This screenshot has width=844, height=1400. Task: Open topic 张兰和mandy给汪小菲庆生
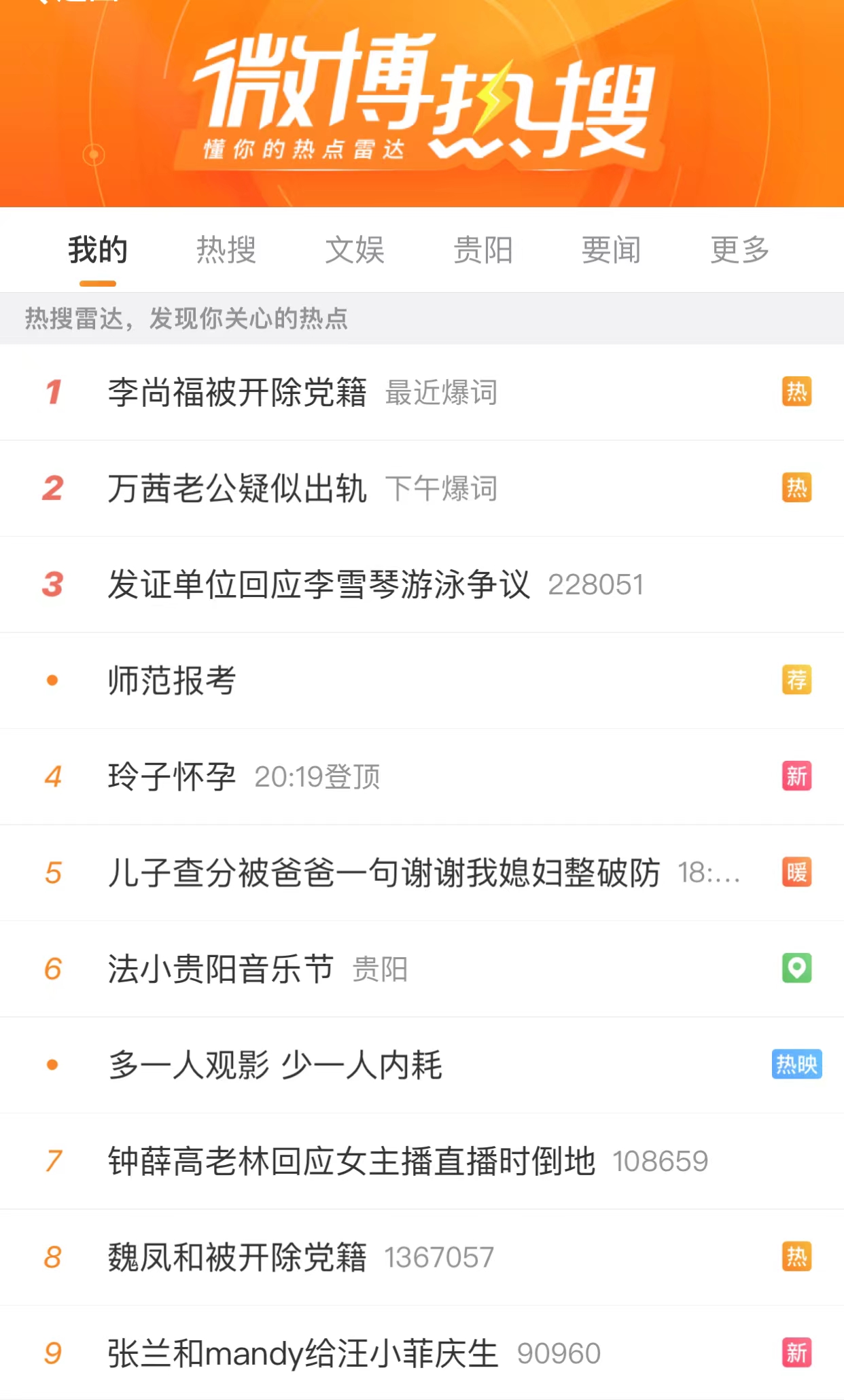click(x=422, y=1353)
